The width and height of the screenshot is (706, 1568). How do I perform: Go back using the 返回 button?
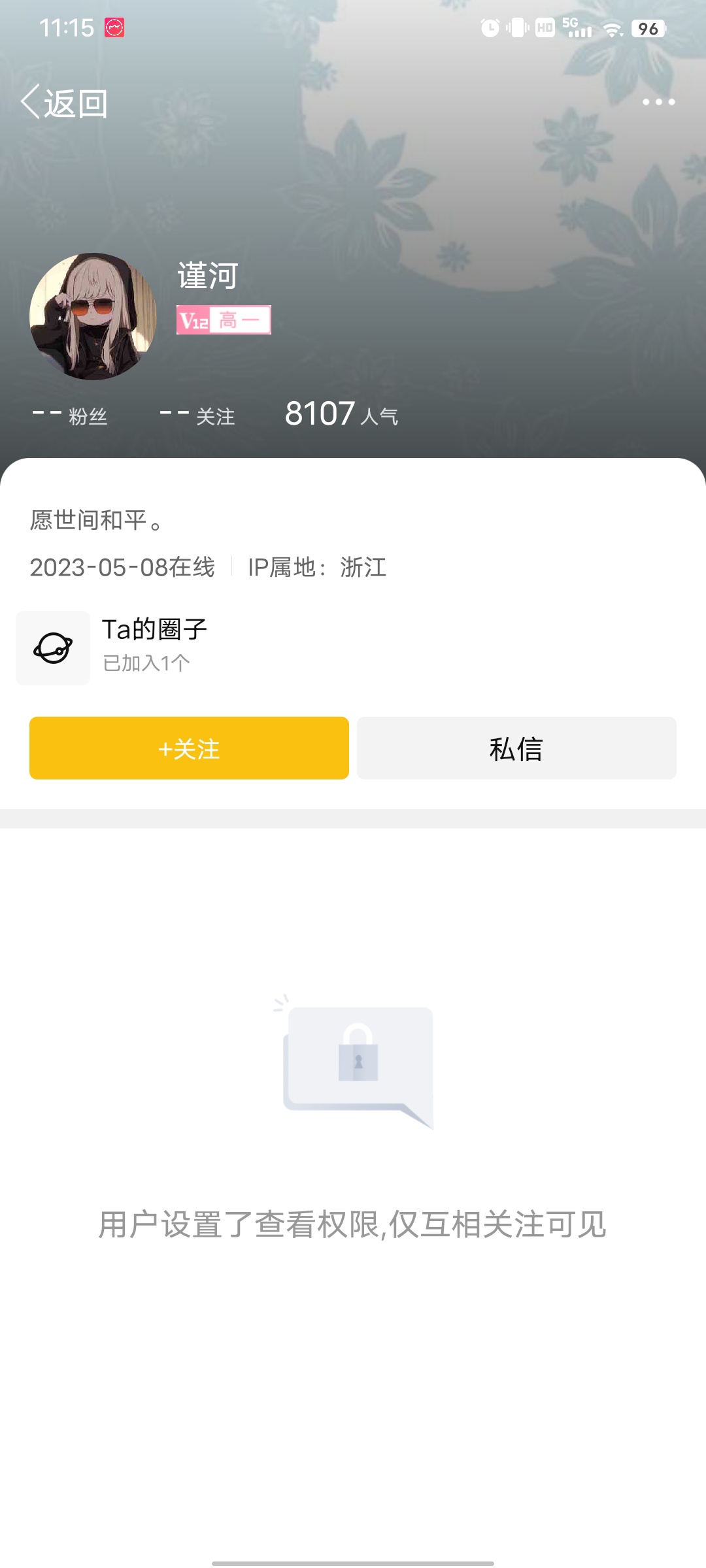[64, 103]
